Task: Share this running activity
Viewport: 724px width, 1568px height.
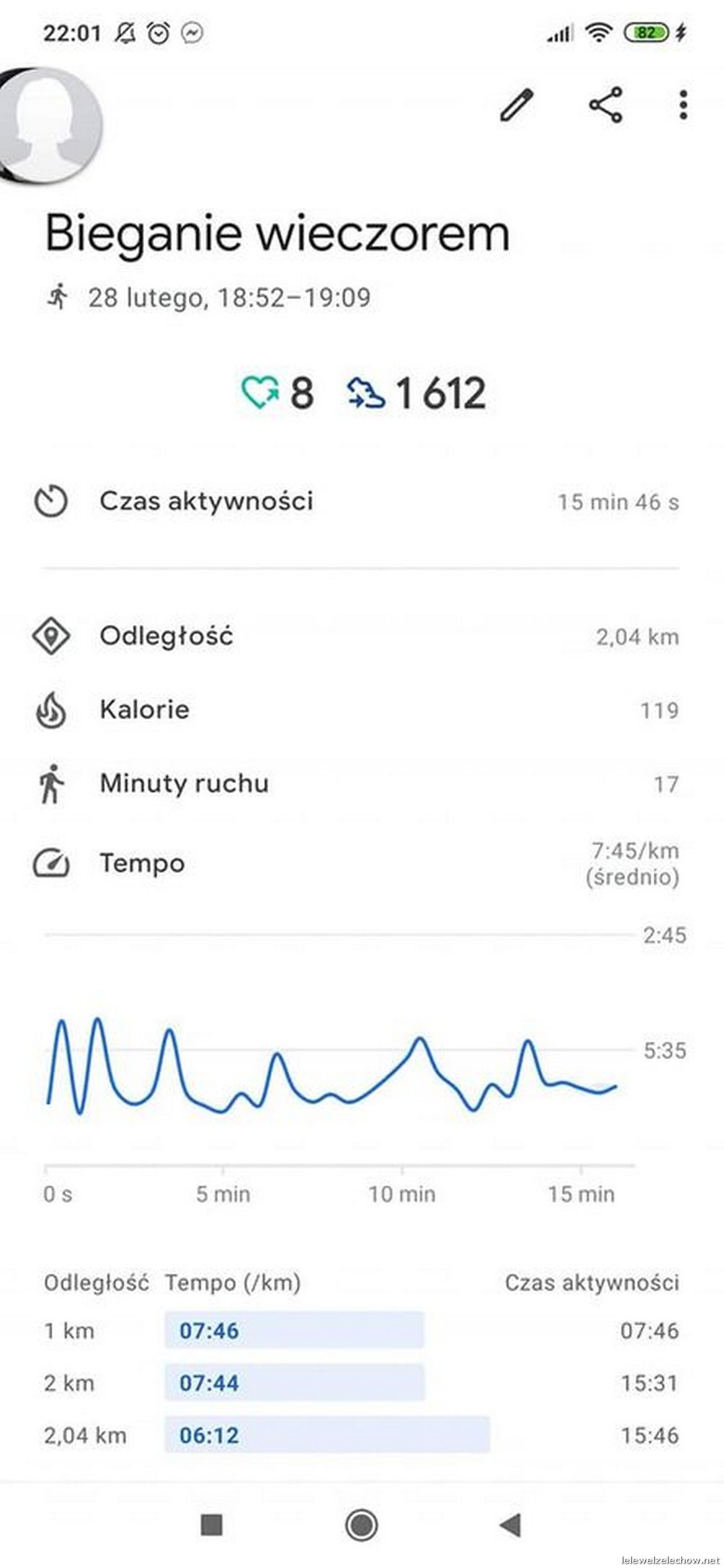Action: [x=605, y=105]
